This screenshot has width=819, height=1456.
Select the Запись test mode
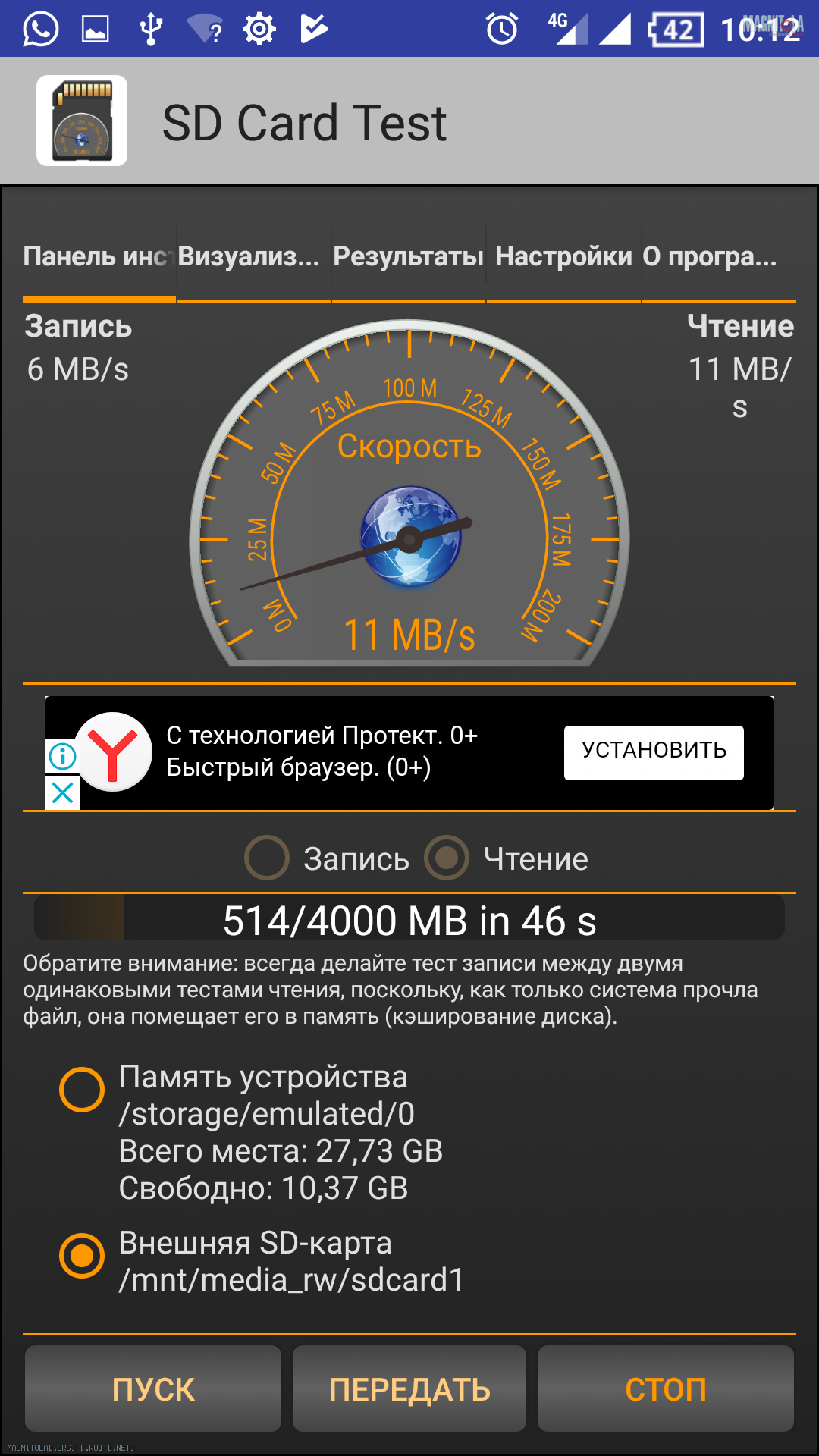pos(327,858)
